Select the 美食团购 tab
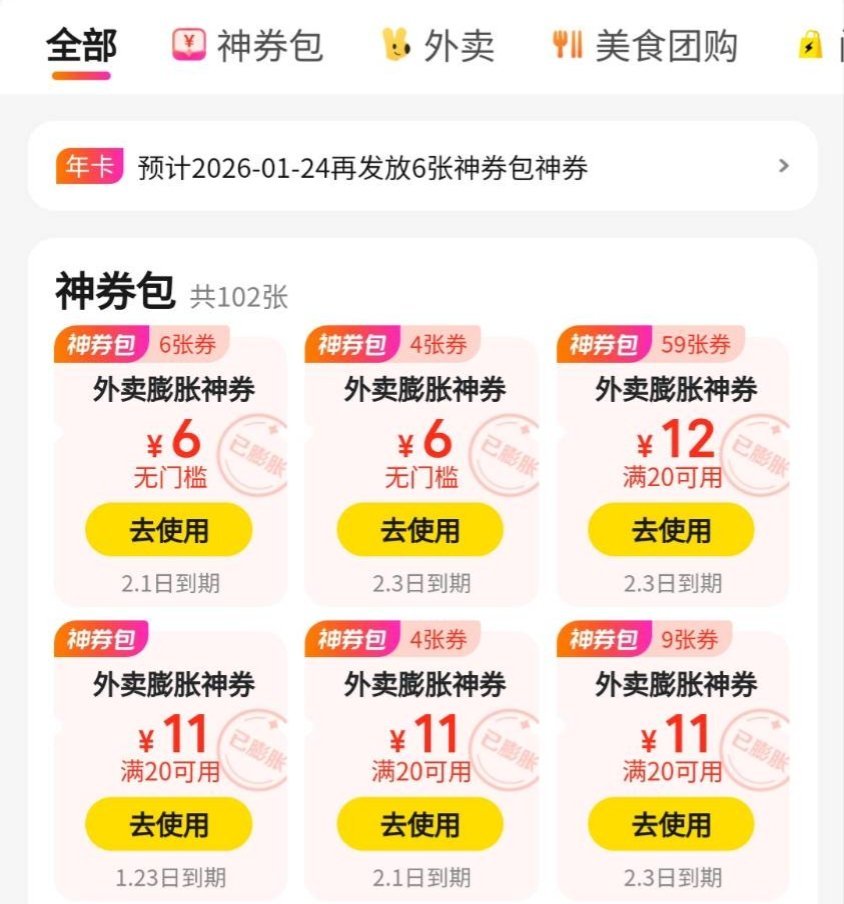The height and width of the screenshot is (904, 844). click(646, 46)
